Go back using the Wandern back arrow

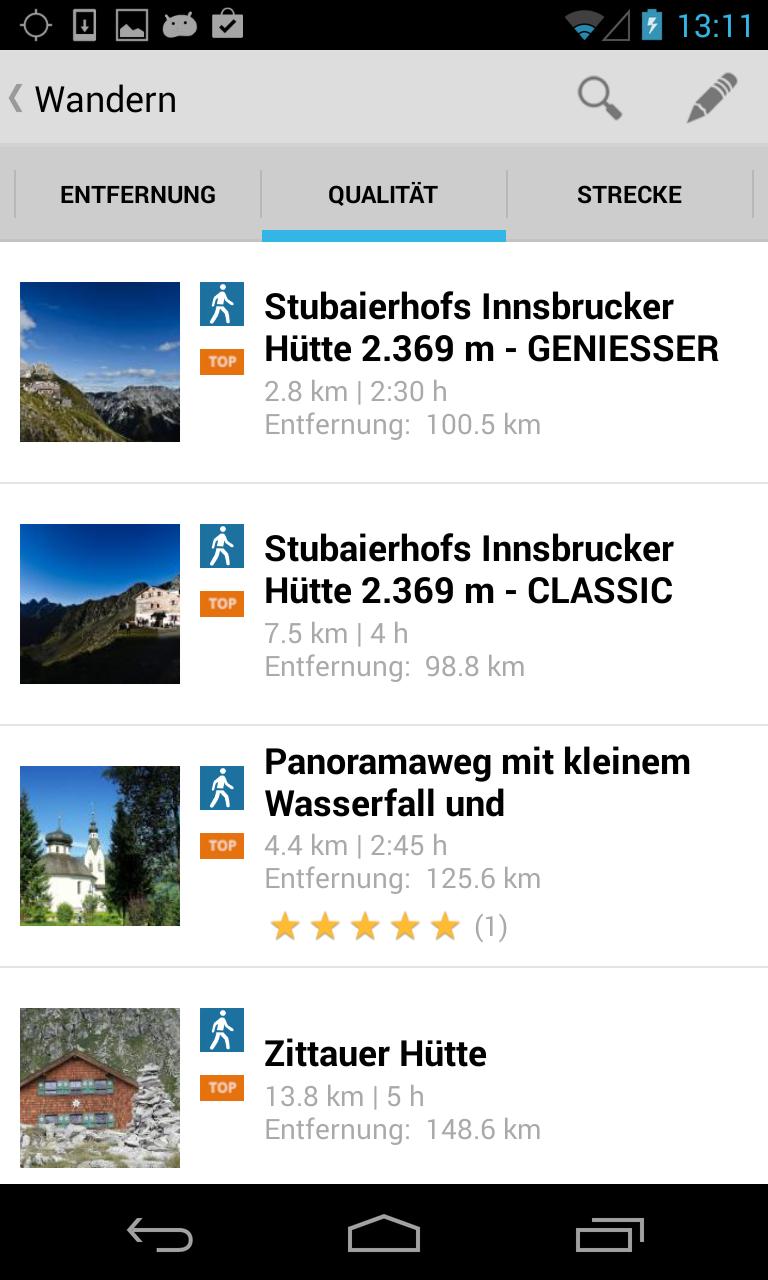tap(14, 97)
